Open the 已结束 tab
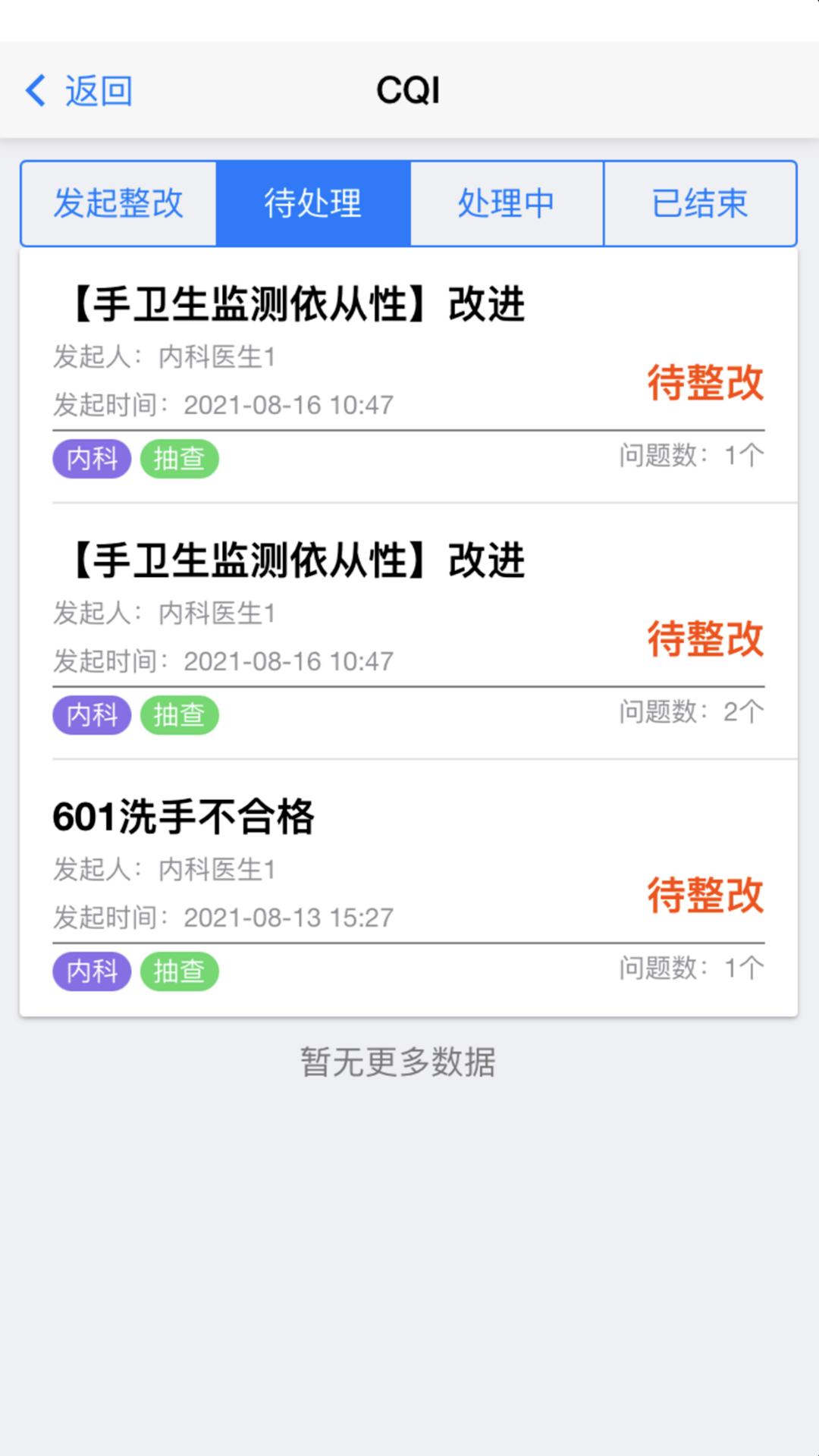This screenshot has width=819, height=1456. pos(699,203)
